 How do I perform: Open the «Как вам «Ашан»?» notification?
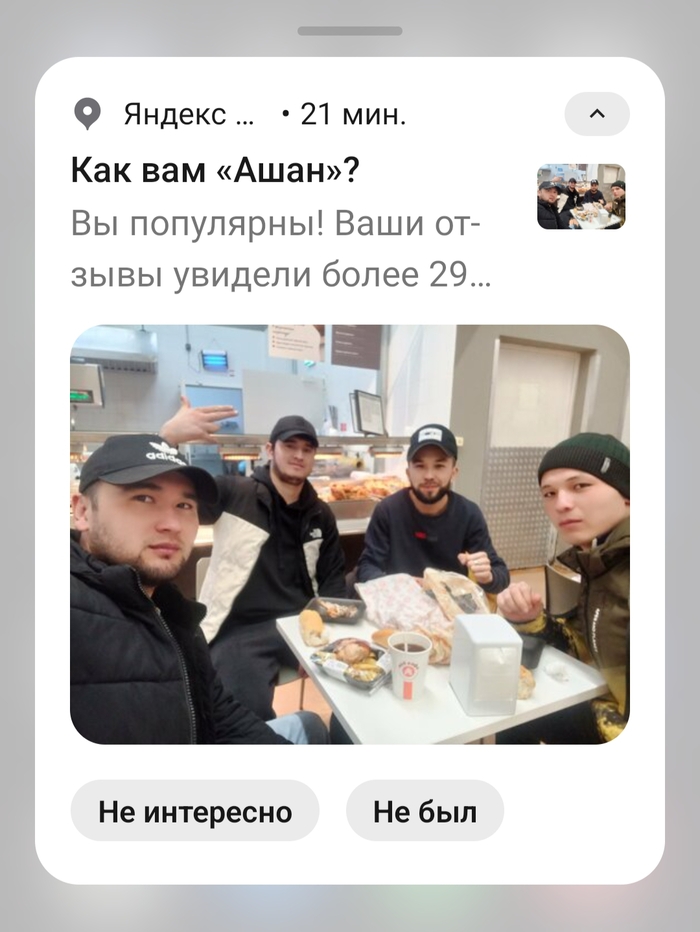coord(215,171)
